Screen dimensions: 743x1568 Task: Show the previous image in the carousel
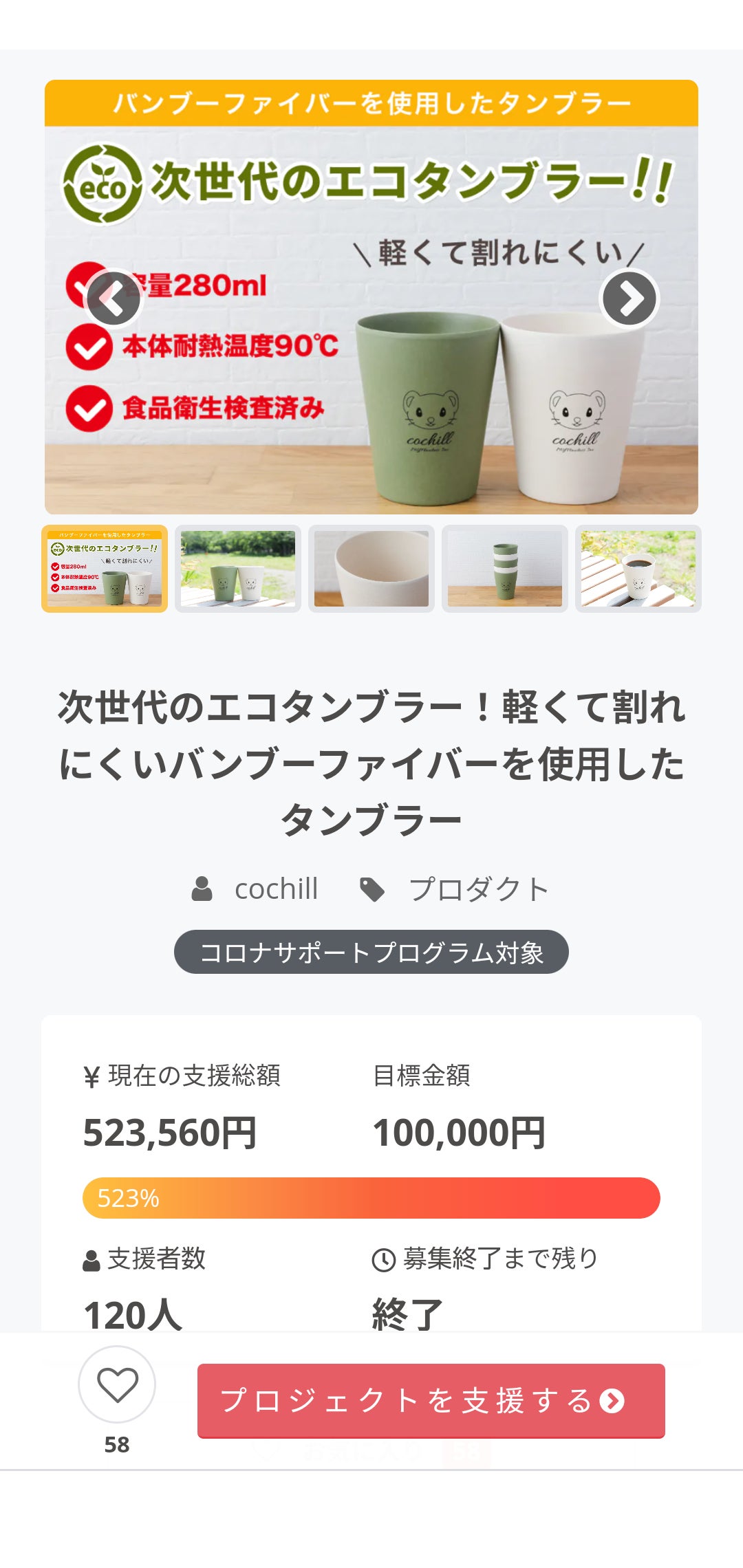114,298
